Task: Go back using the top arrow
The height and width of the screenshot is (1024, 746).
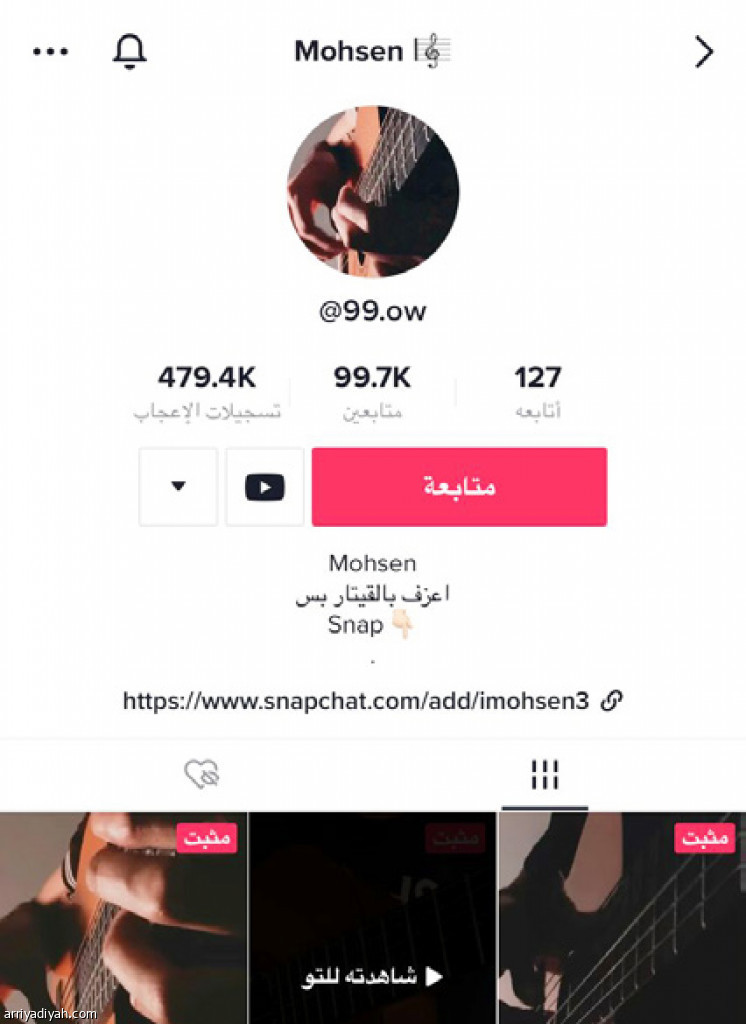Action: pyautogui.click(x=704, y=52)
